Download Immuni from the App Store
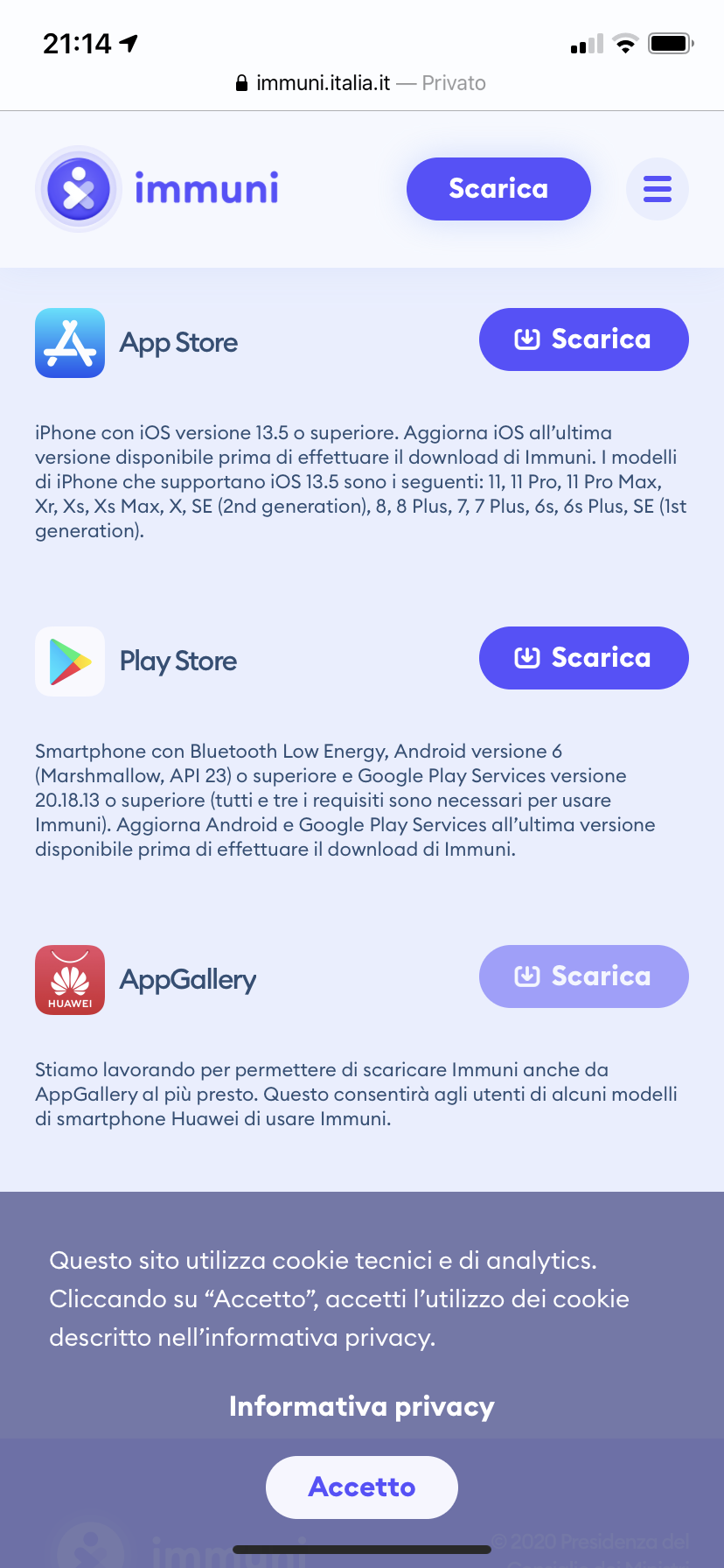Image resolution: width=724 pixels, height=1568 pixels. (x=584, y=339)
